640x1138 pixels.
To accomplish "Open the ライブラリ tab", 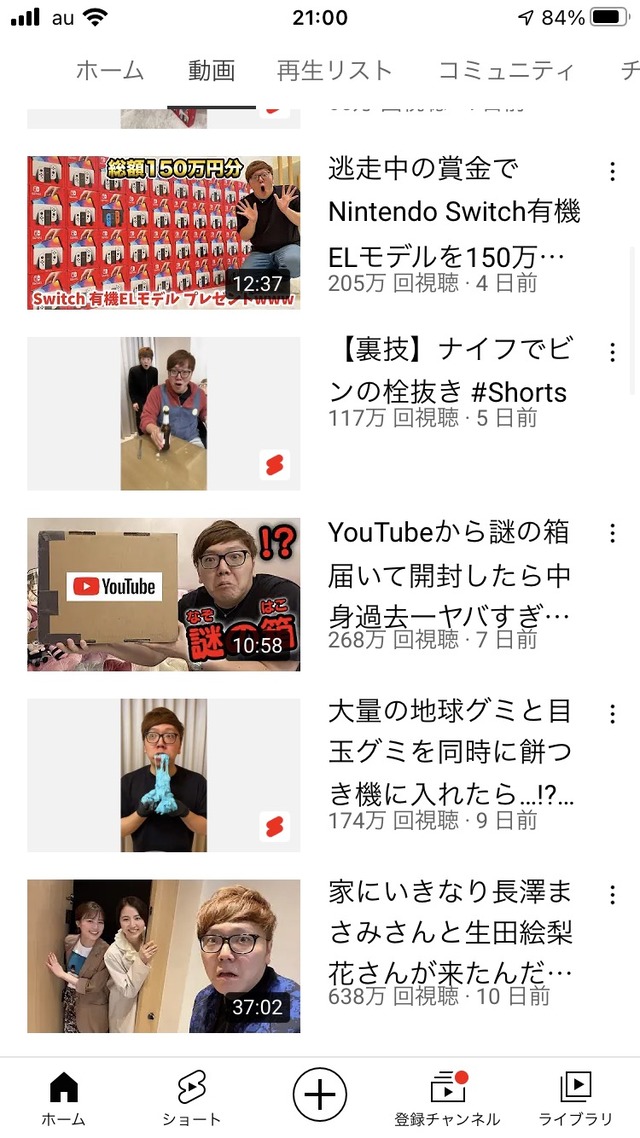I will coord(576,1097).
